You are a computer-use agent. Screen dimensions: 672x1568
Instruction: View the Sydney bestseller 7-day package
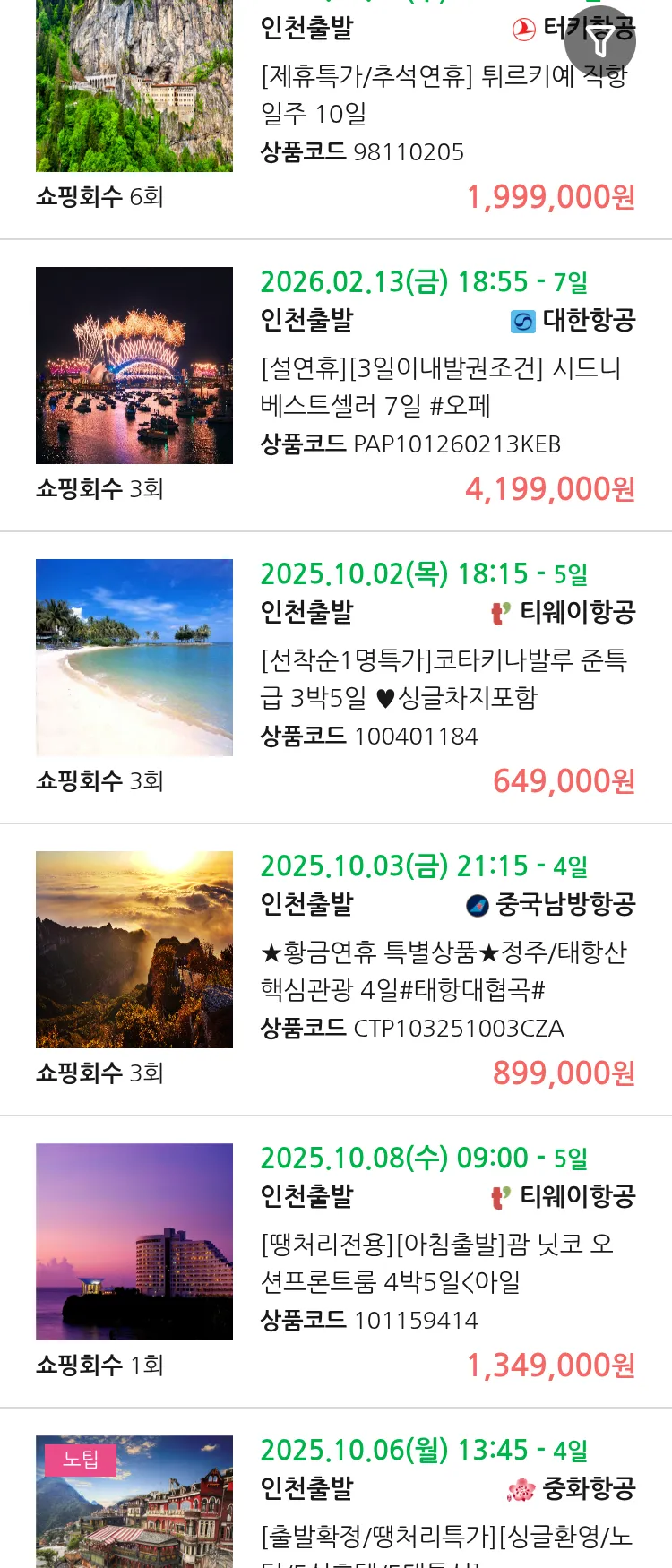[439, 386]
